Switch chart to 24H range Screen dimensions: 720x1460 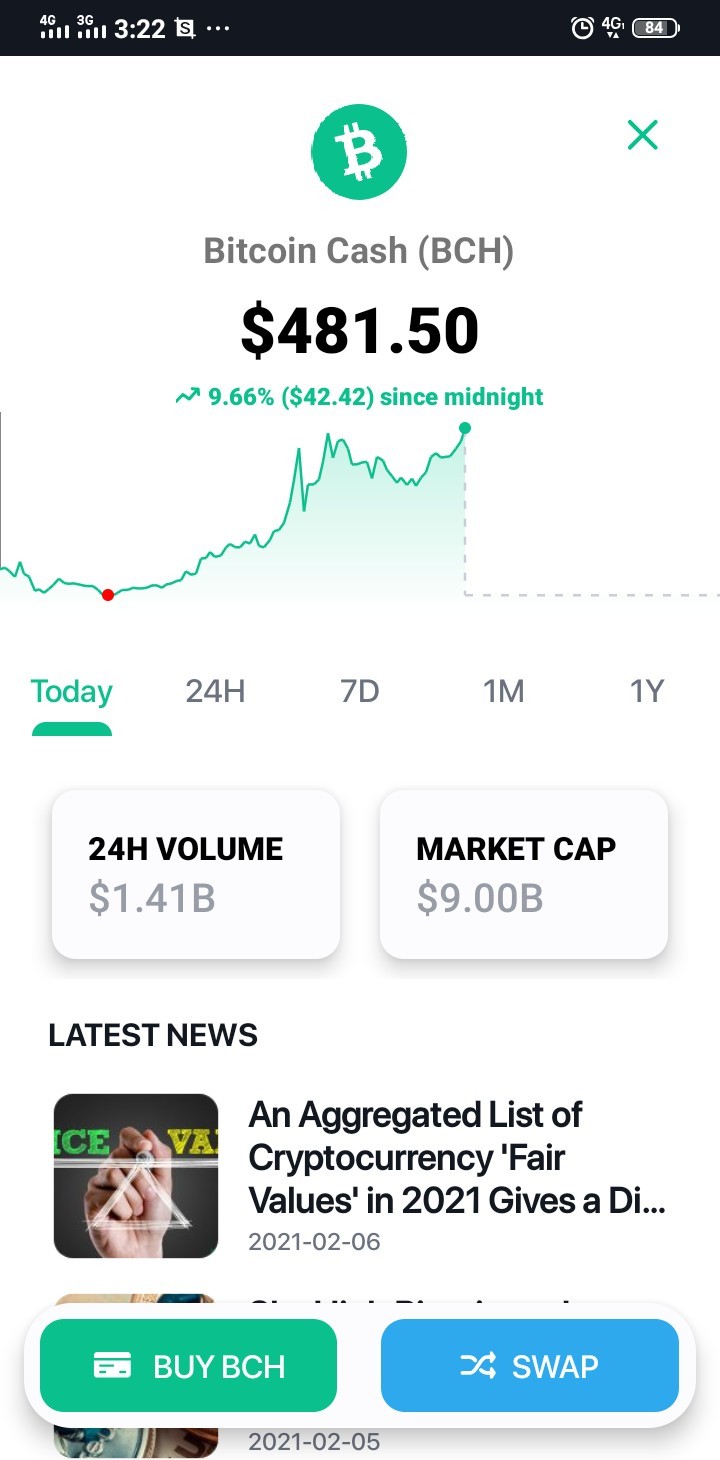[x=215, y=691]
